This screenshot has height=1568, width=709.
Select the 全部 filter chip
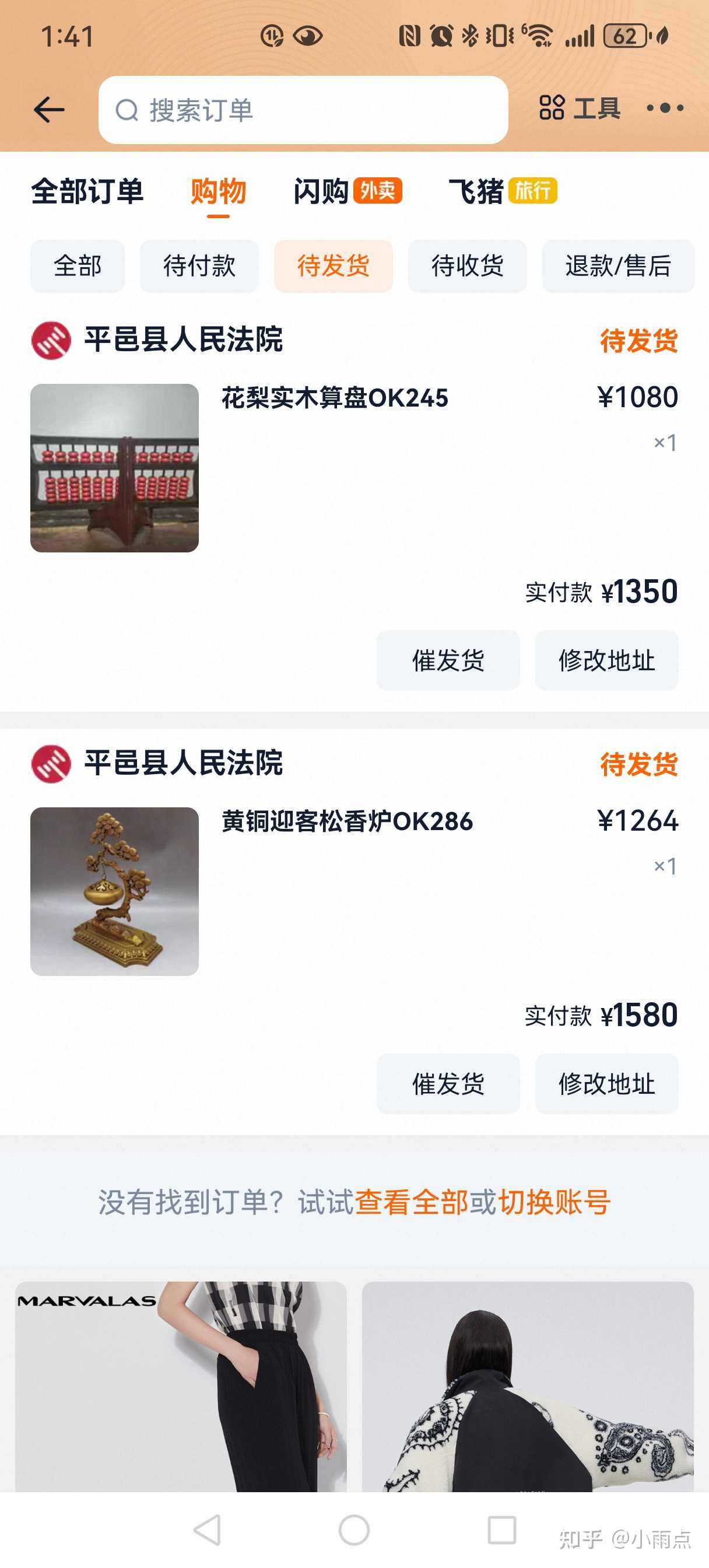(x=78, y=266)
